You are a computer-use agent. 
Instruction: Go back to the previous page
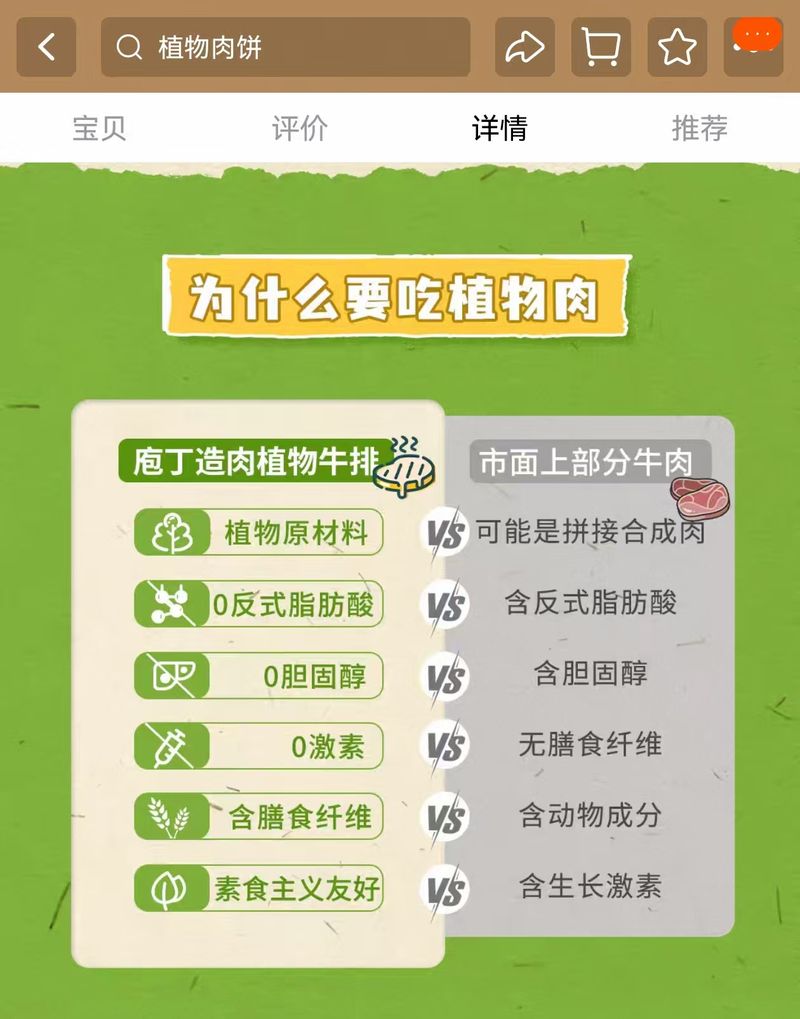coord(46,47)
